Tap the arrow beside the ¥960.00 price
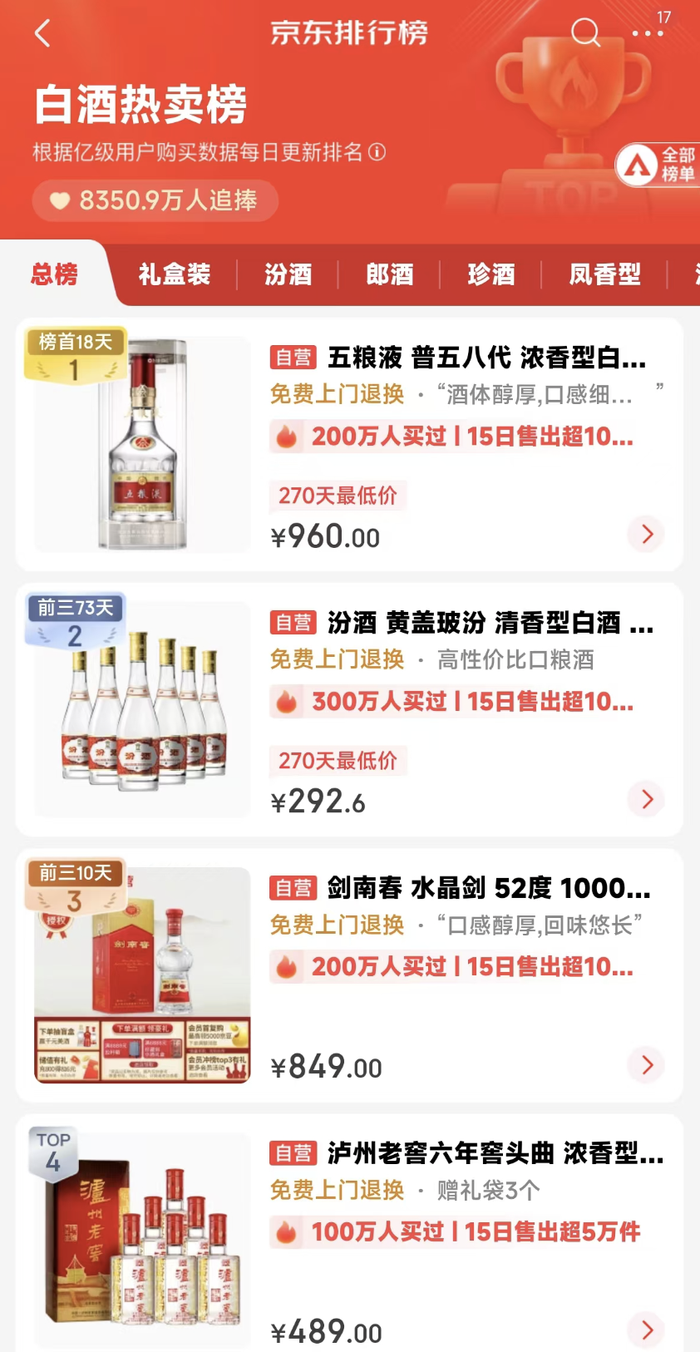This screenshot has width=700, height=1352. coord(646,535)
